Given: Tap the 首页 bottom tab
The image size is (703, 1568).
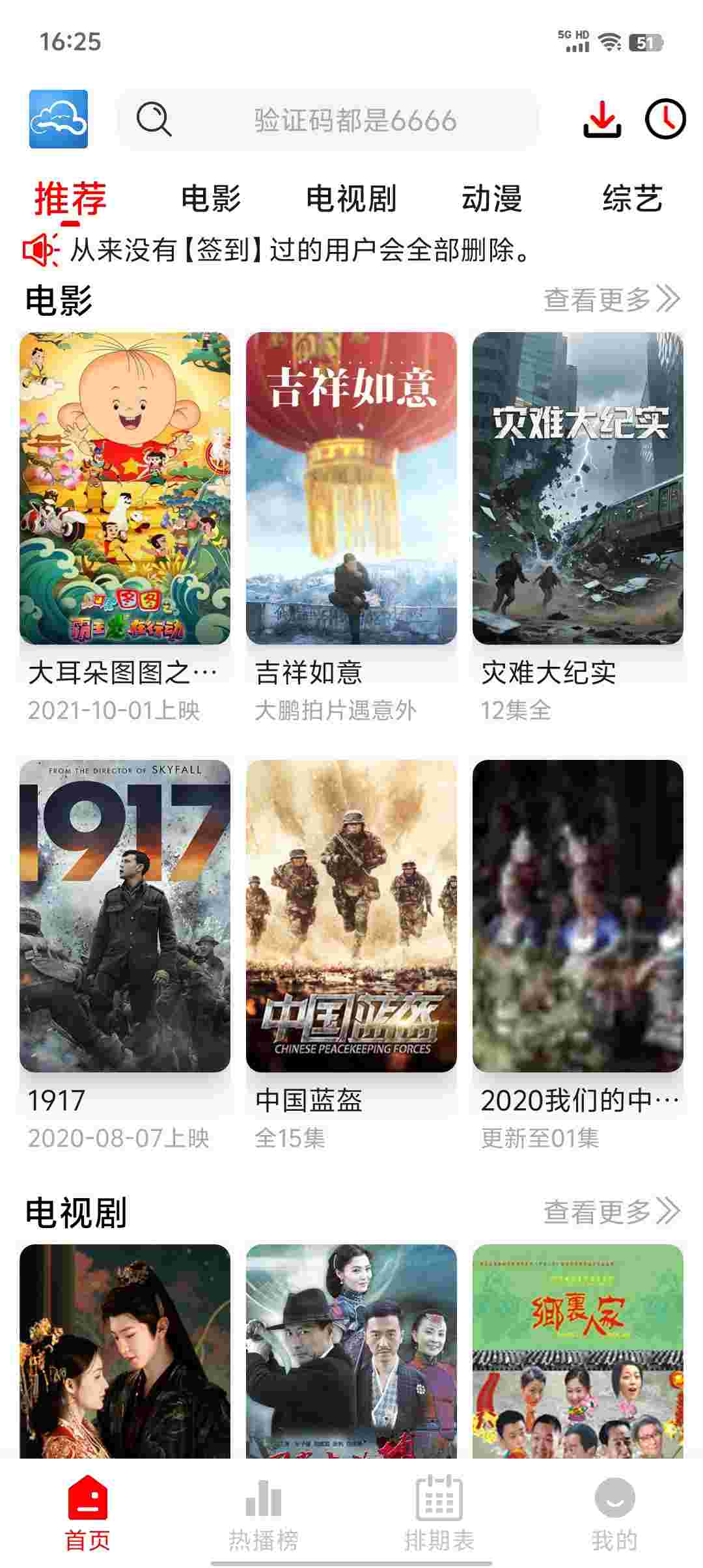Looking at the screenshot, I should coord(87,1514).
